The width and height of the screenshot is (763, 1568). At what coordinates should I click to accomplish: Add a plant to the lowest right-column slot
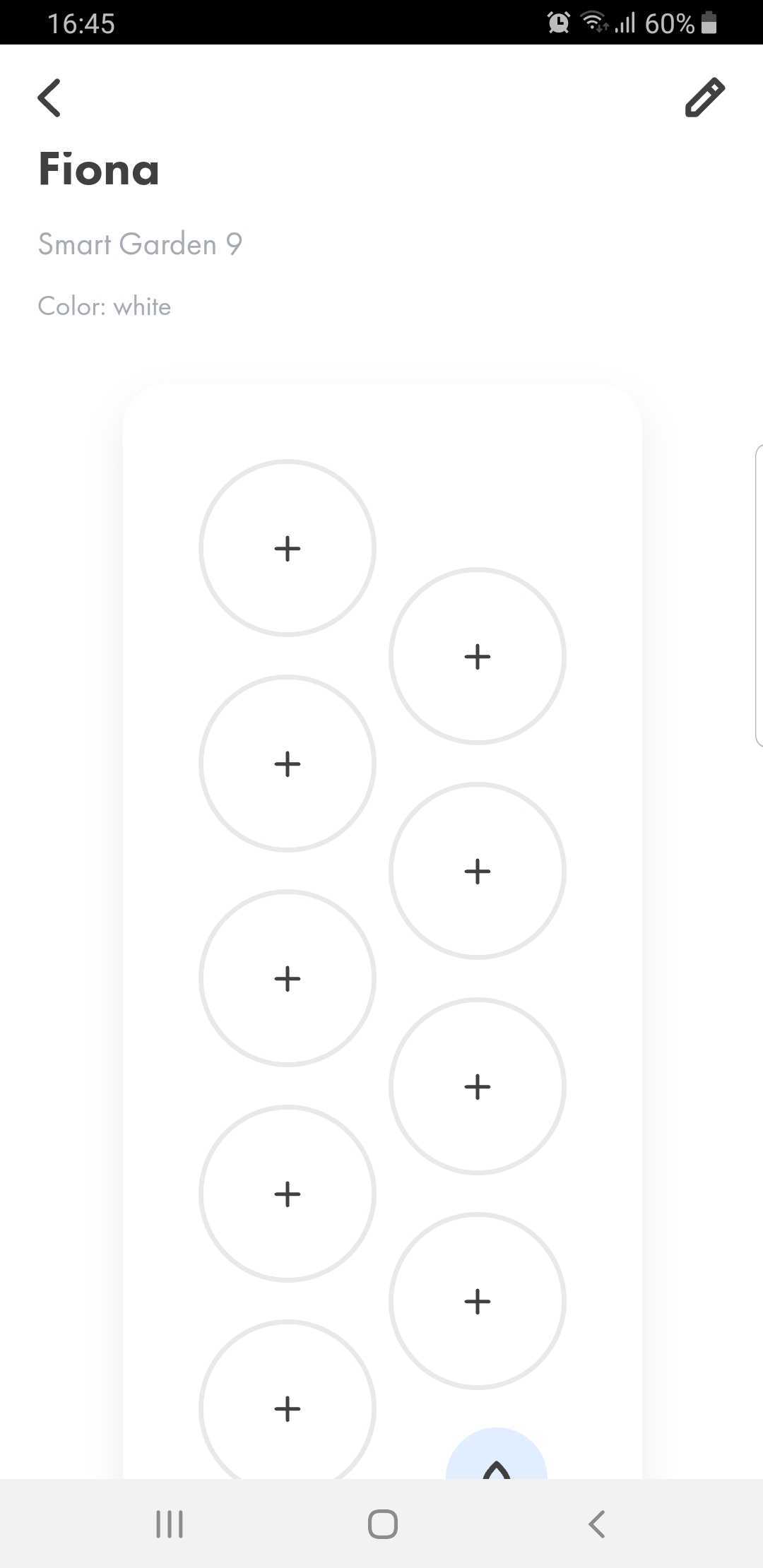click(x=478, y=1301)
